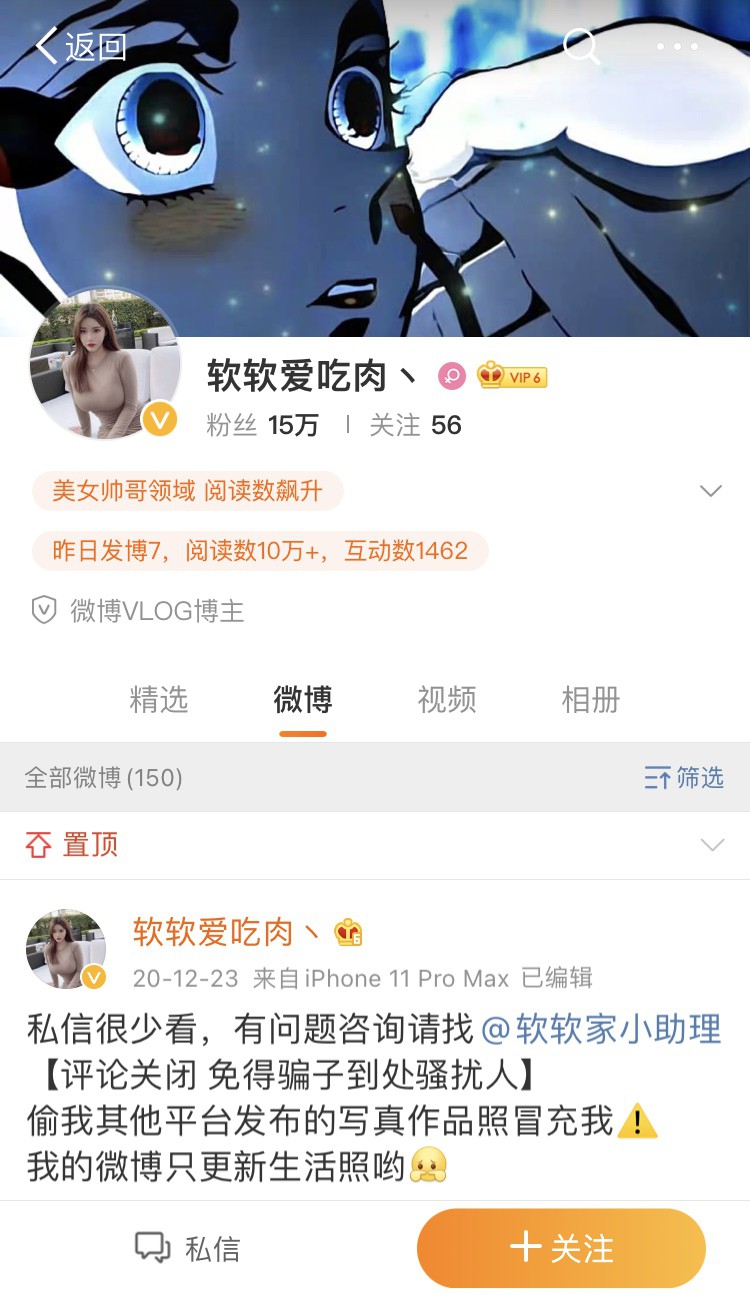
Task: Open the pinned post's author avatar
Action: point(66,949)
